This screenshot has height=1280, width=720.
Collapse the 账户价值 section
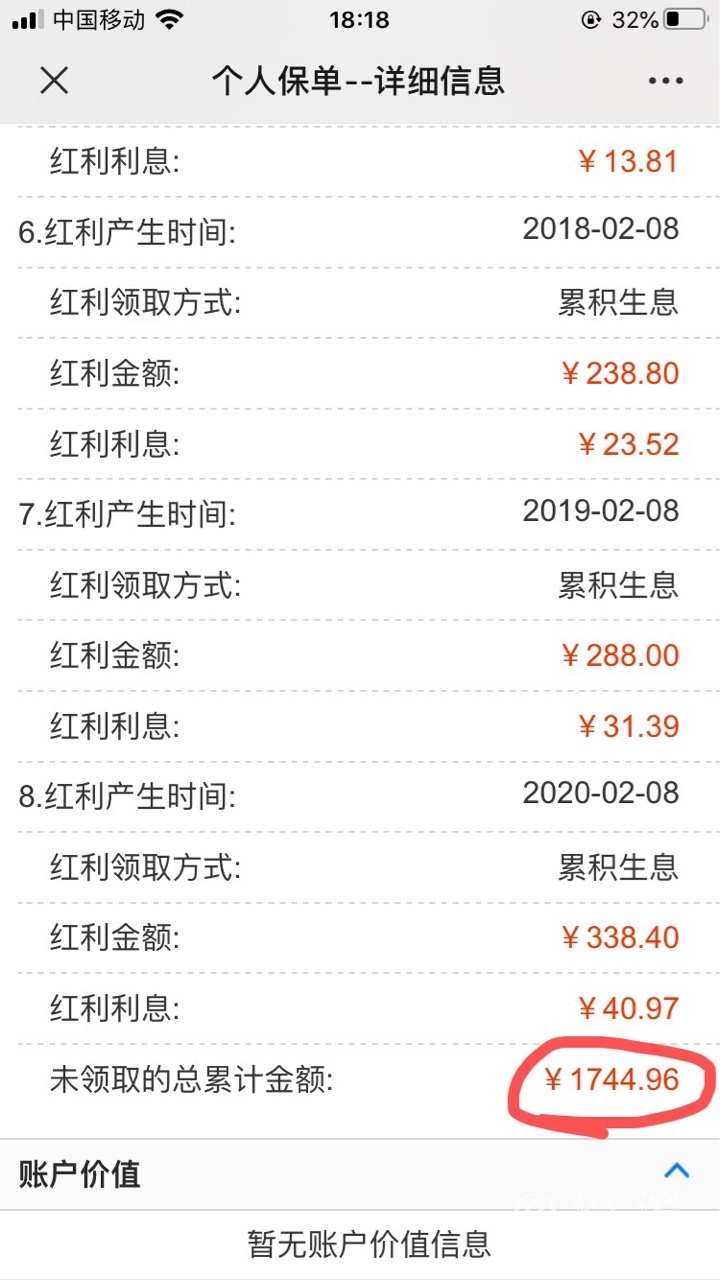coord(677,1170)
